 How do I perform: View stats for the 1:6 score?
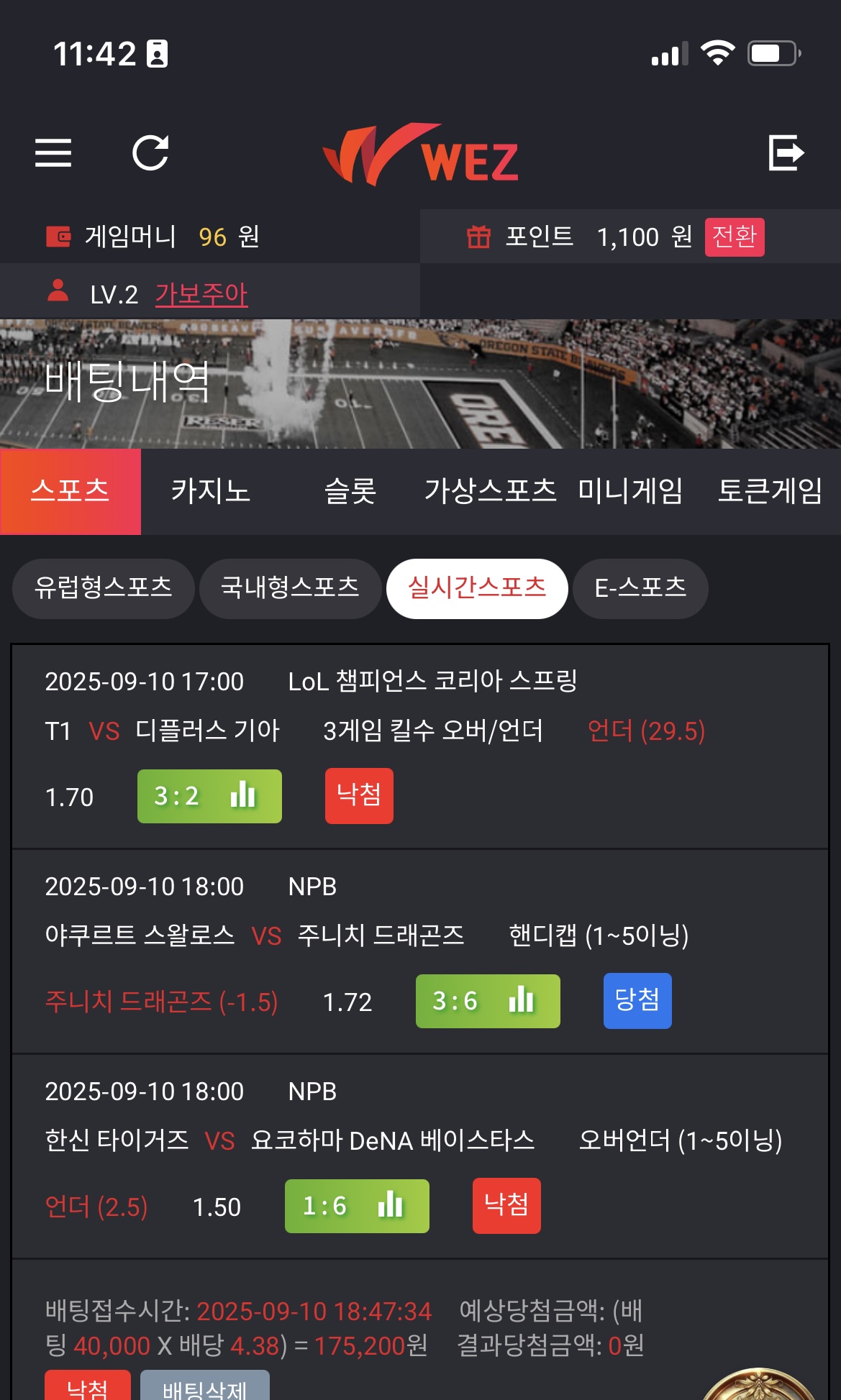click(357, 1206)
